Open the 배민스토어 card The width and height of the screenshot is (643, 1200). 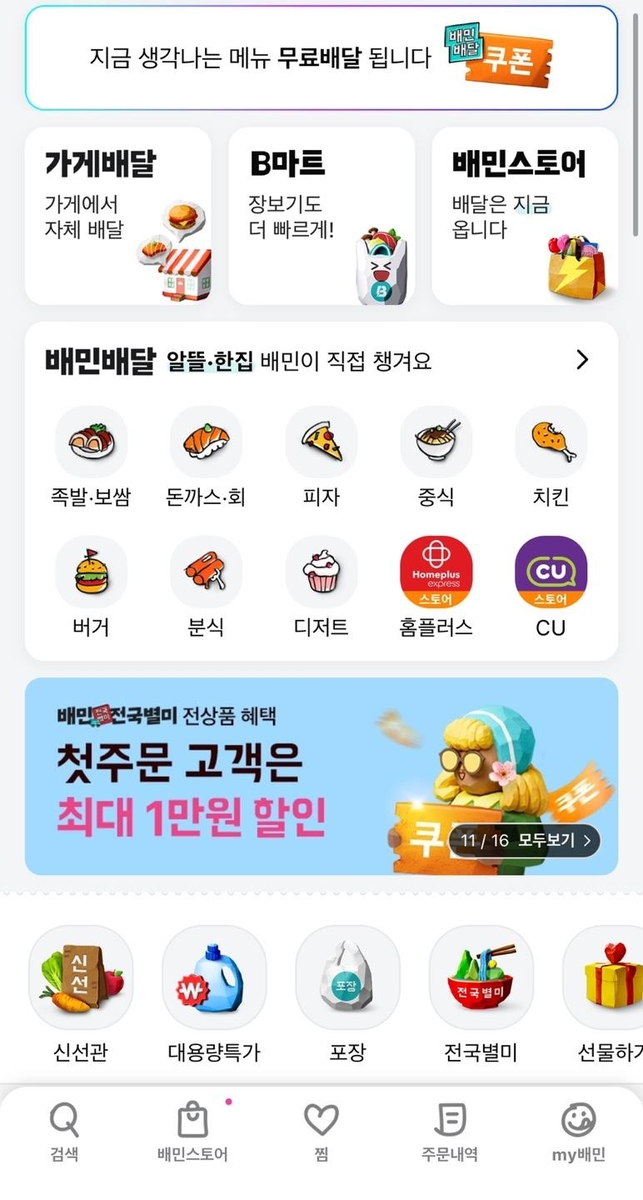tap(525, 215)
